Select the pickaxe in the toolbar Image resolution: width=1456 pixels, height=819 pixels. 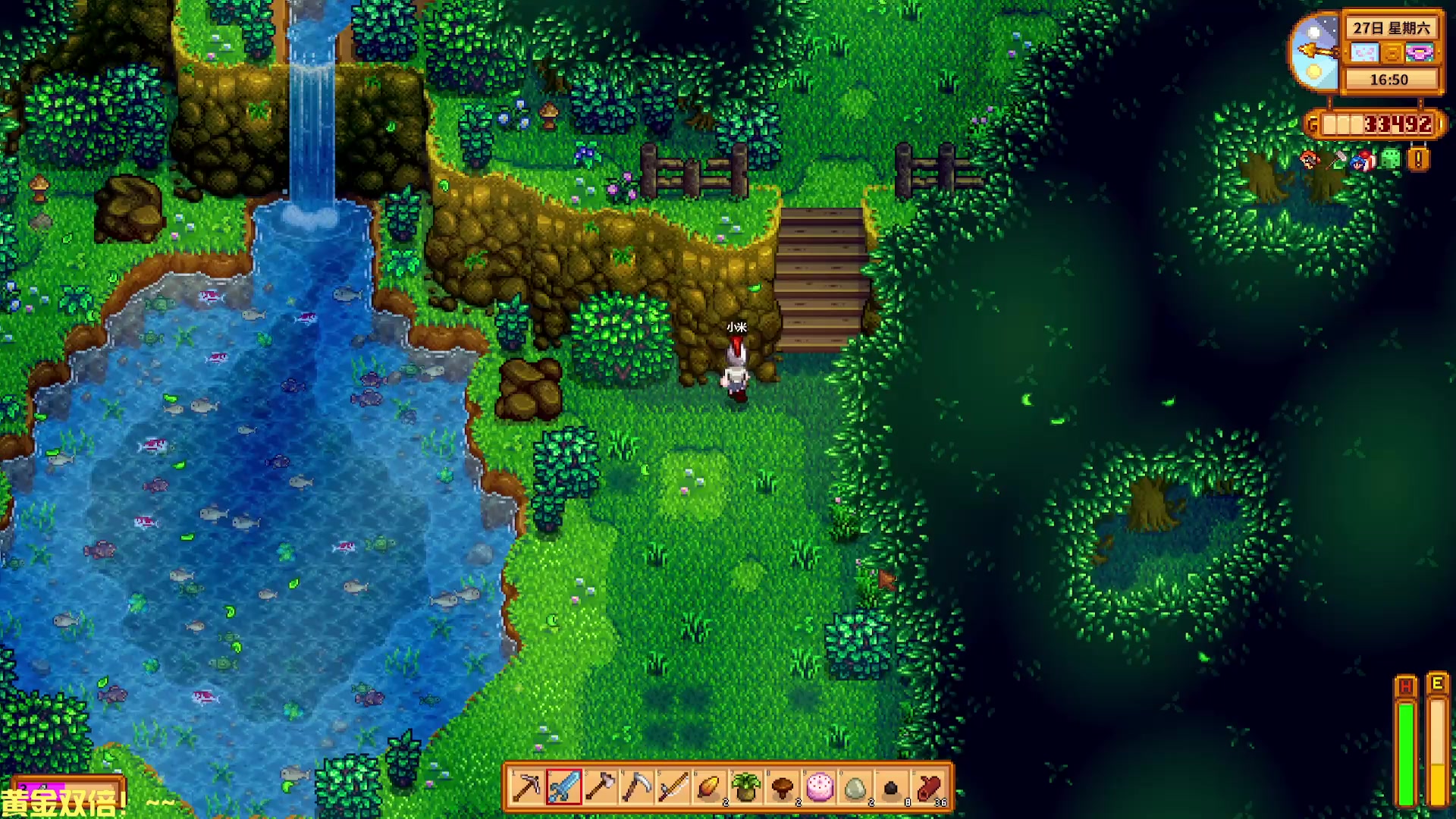(x=526, y=787)
